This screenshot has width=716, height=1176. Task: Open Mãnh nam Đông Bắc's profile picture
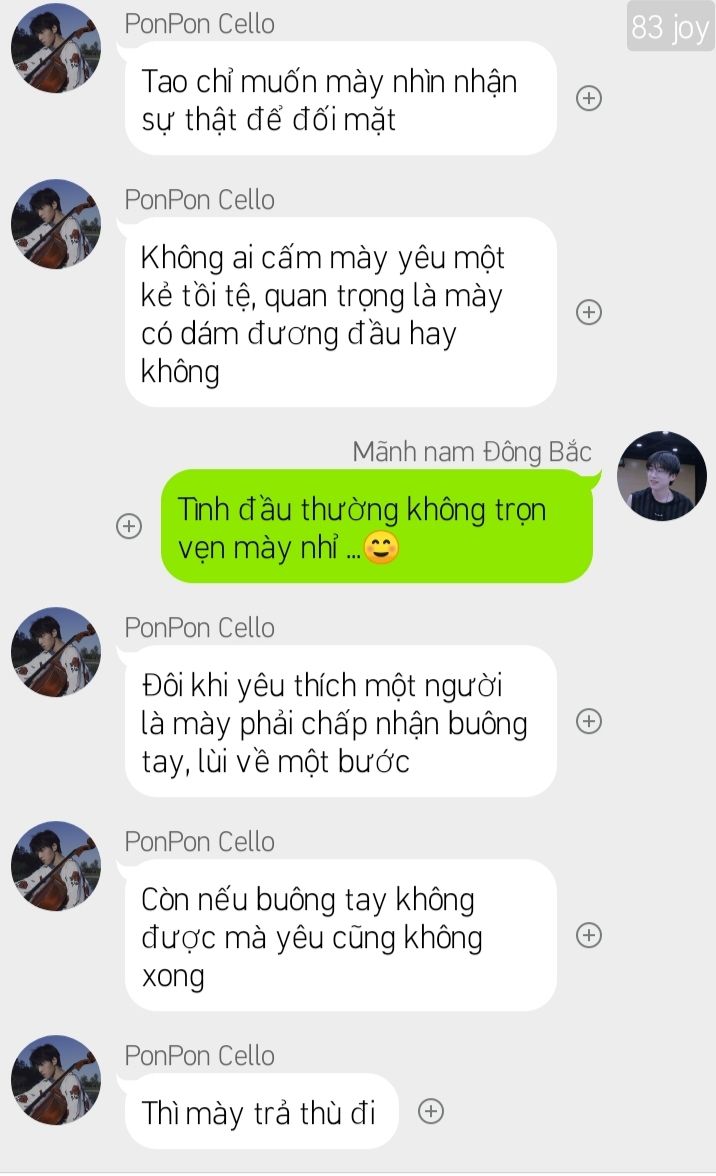[661, 477]
